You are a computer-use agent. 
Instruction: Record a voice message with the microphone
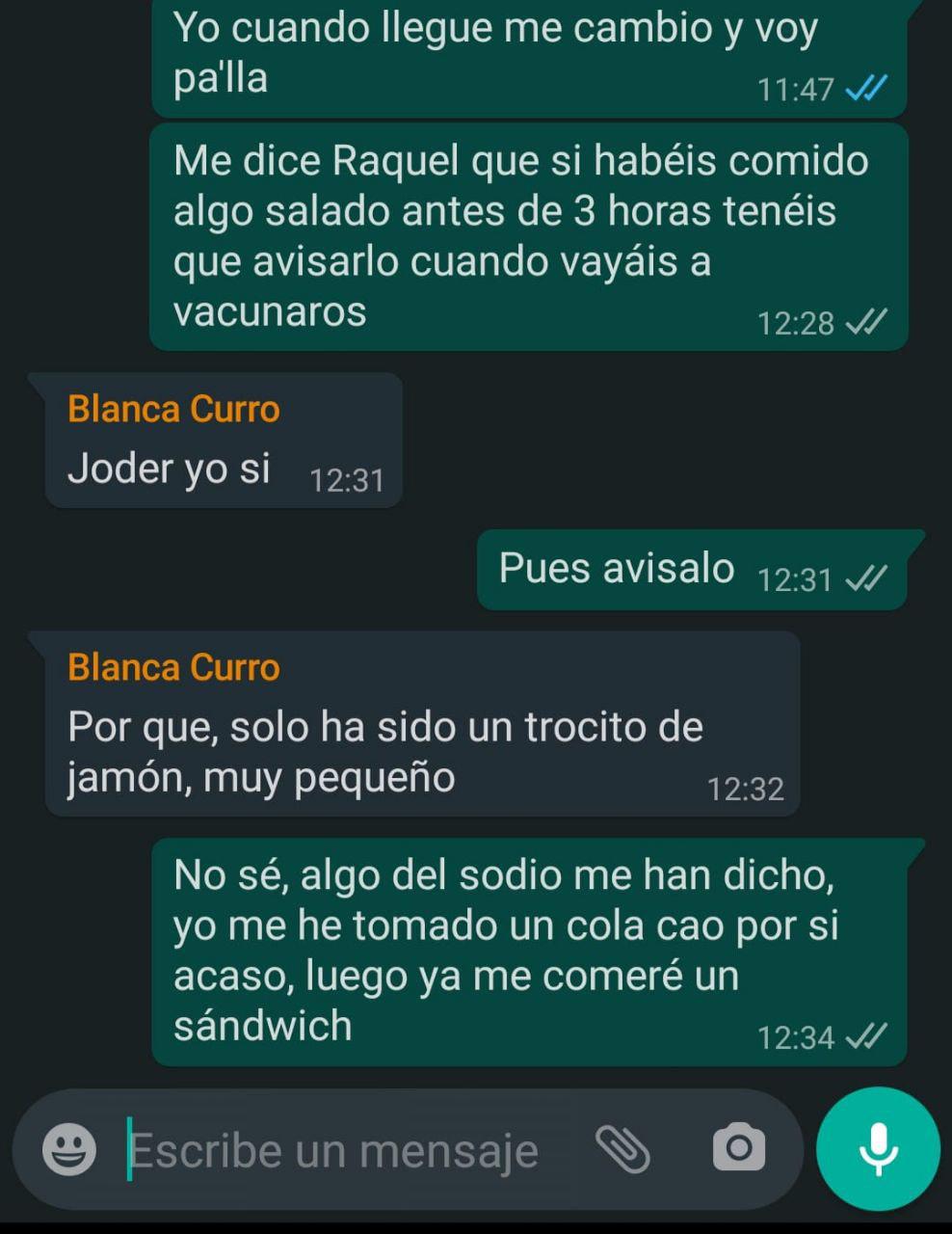(x=878, y=1148)
